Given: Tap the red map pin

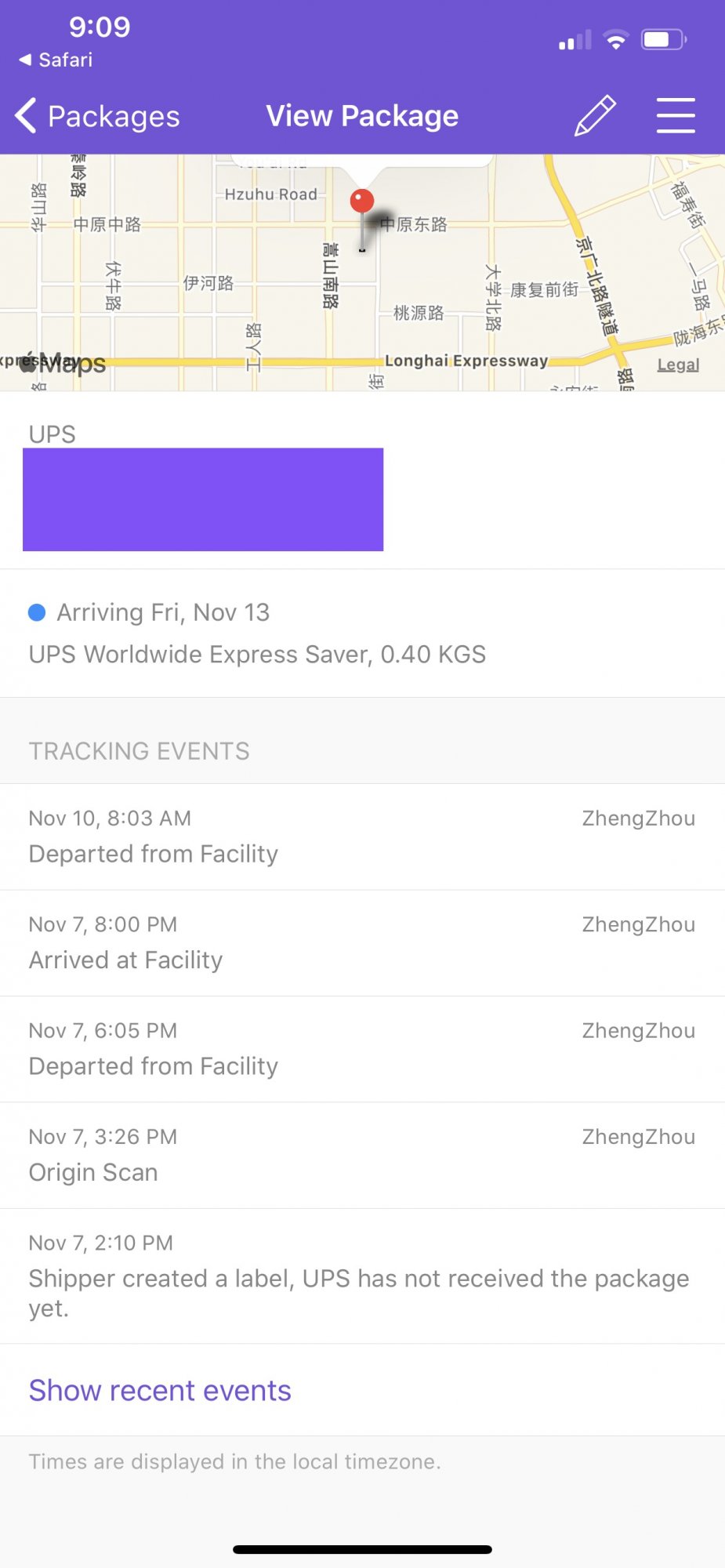Looking at the screenshot, I should click(x=361, y=201).
